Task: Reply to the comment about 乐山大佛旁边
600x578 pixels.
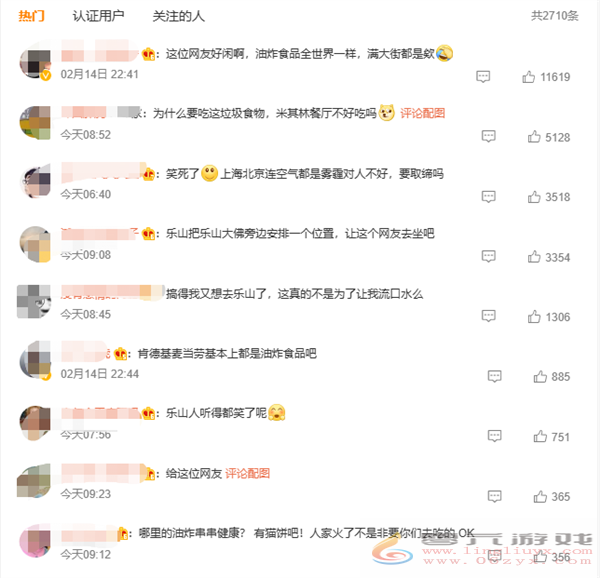Action: click(488, 257)
